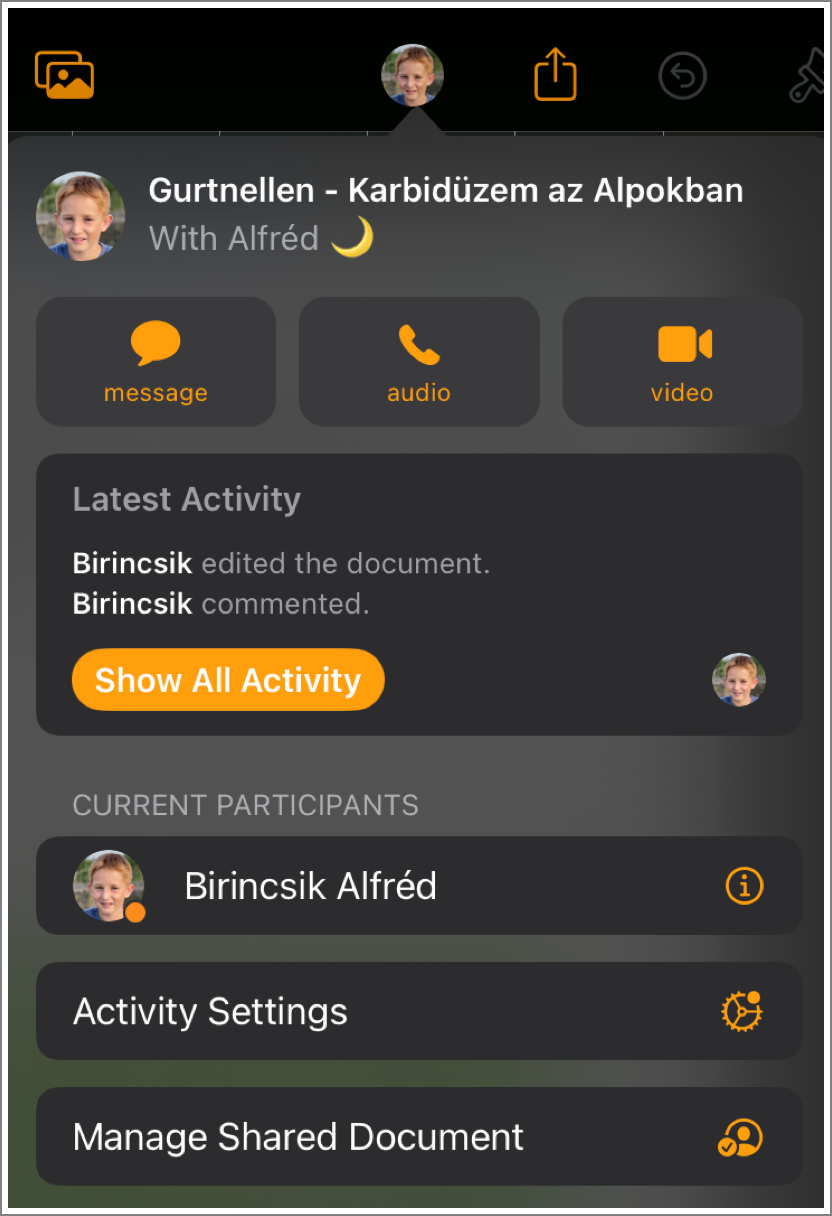Viewport: 832px width, 1216px height.
Task: Tap the undo arrow in the toolbar
Action: [x=683, y=76]
